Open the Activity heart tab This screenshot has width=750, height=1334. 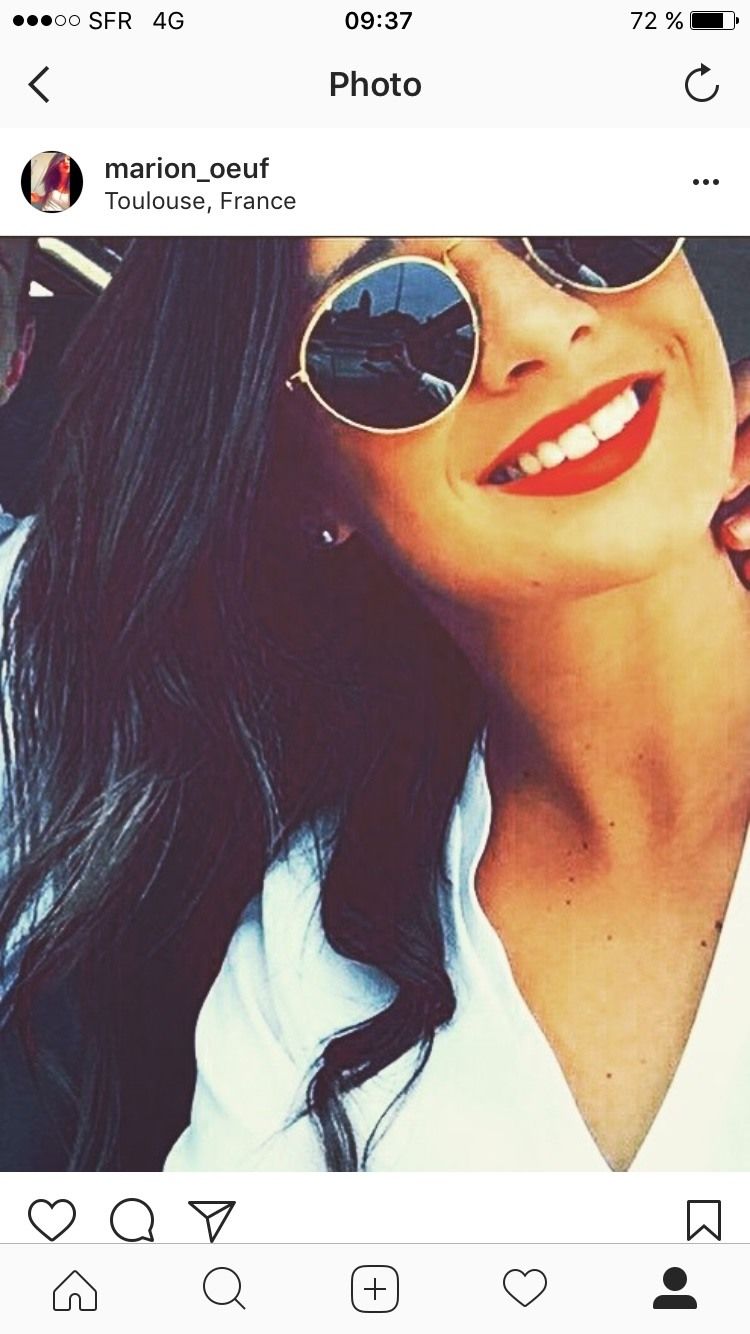click(x=525, y=1289)
